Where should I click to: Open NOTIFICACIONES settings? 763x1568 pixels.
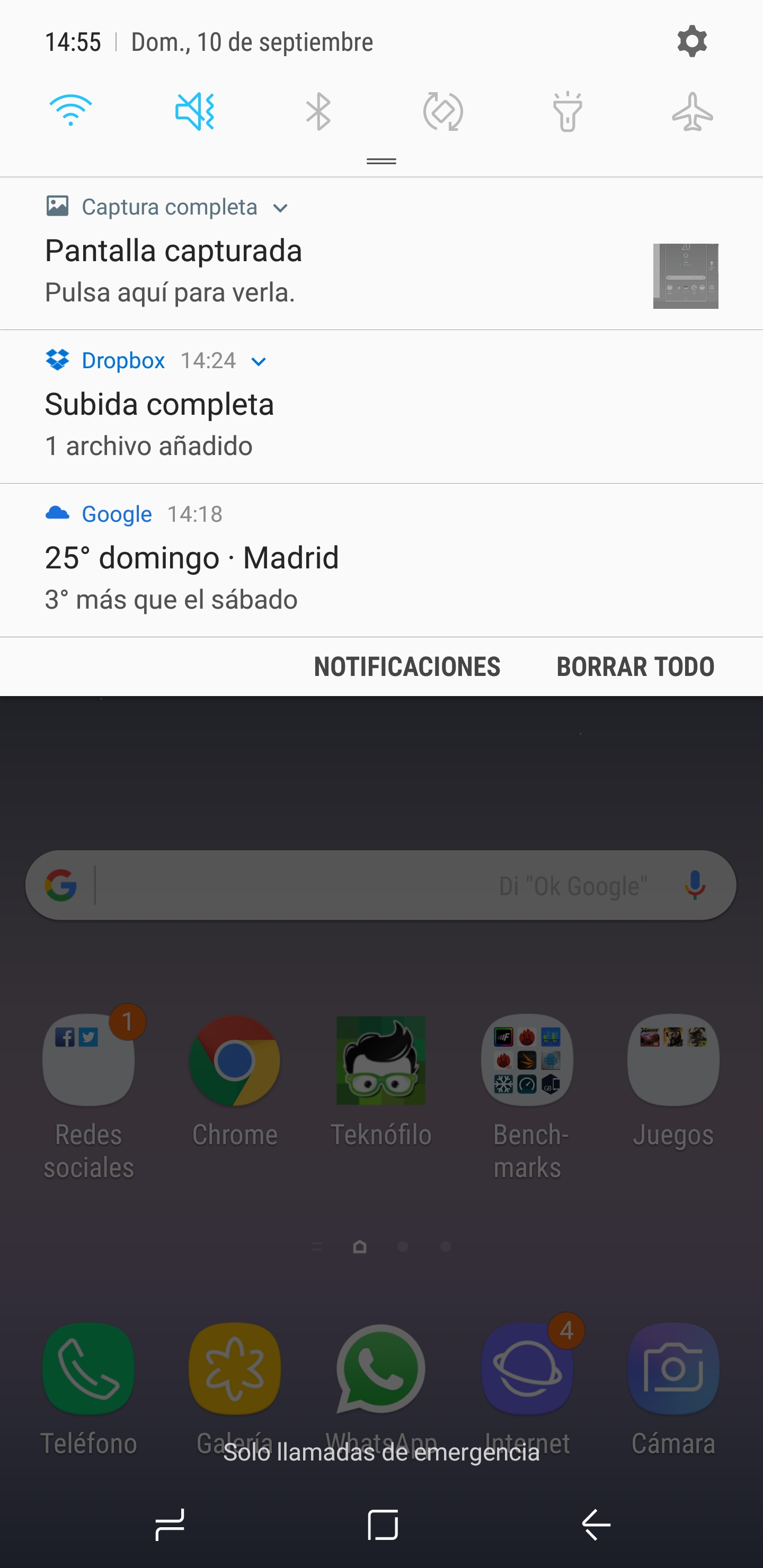(x=407, y=666)
